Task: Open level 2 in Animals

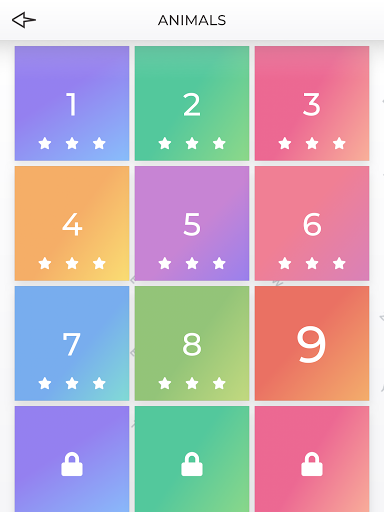Action: 192,103
